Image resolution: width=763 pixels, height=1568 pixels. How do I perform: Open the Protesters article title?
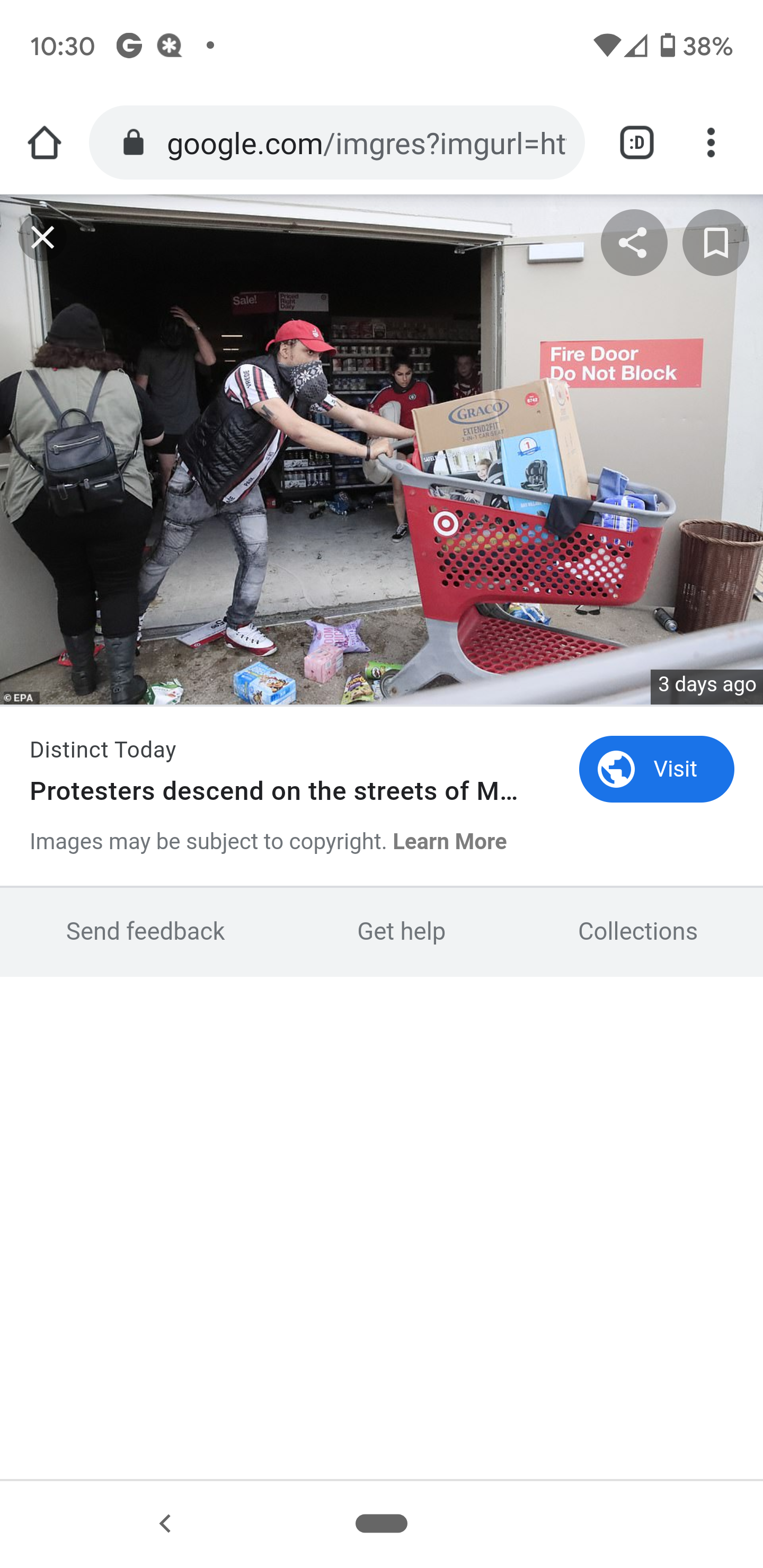tap(274, 791)
